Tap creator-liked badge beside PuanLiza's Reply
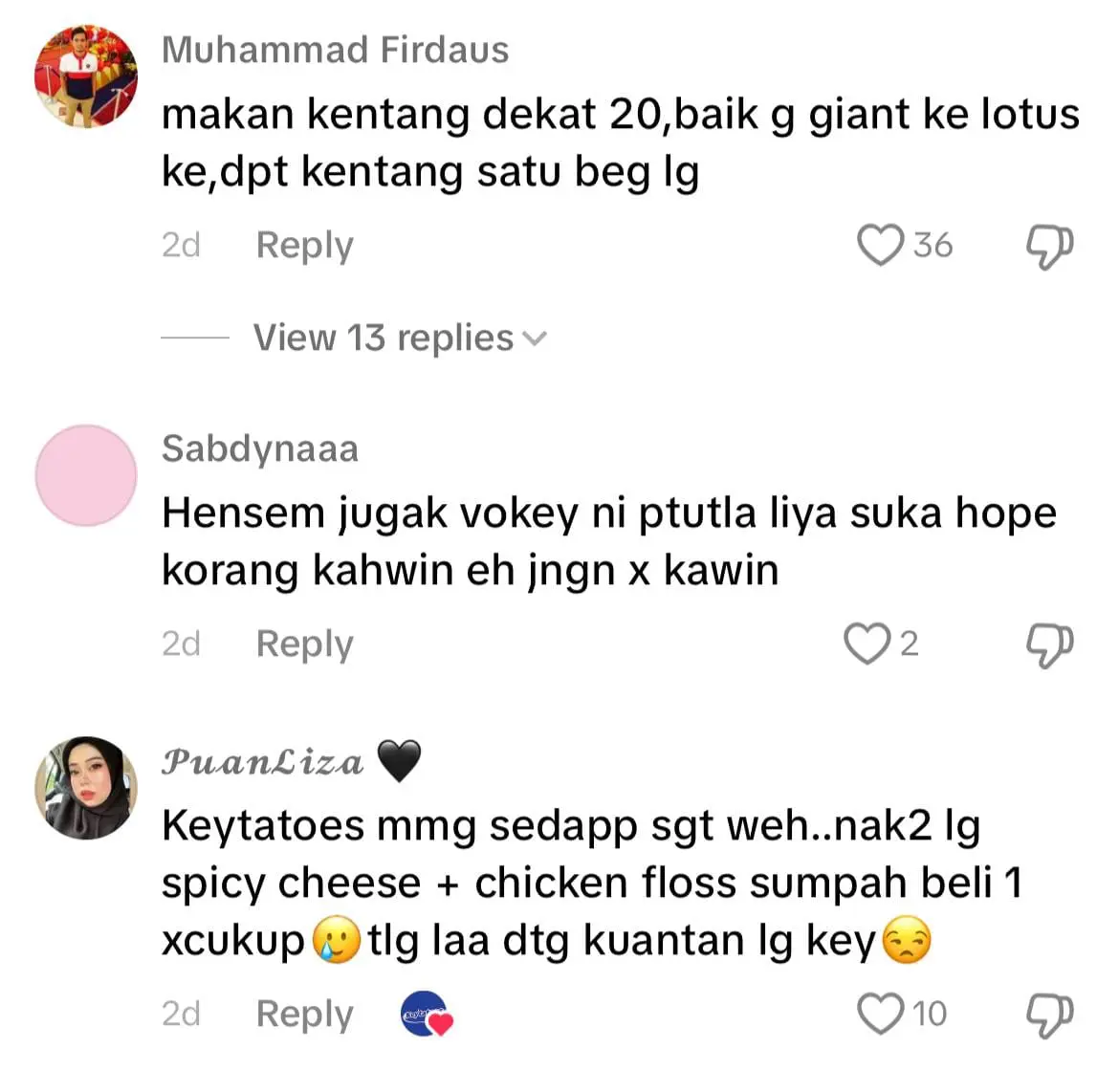The image size is (1119, 1092). point(426,1016)
